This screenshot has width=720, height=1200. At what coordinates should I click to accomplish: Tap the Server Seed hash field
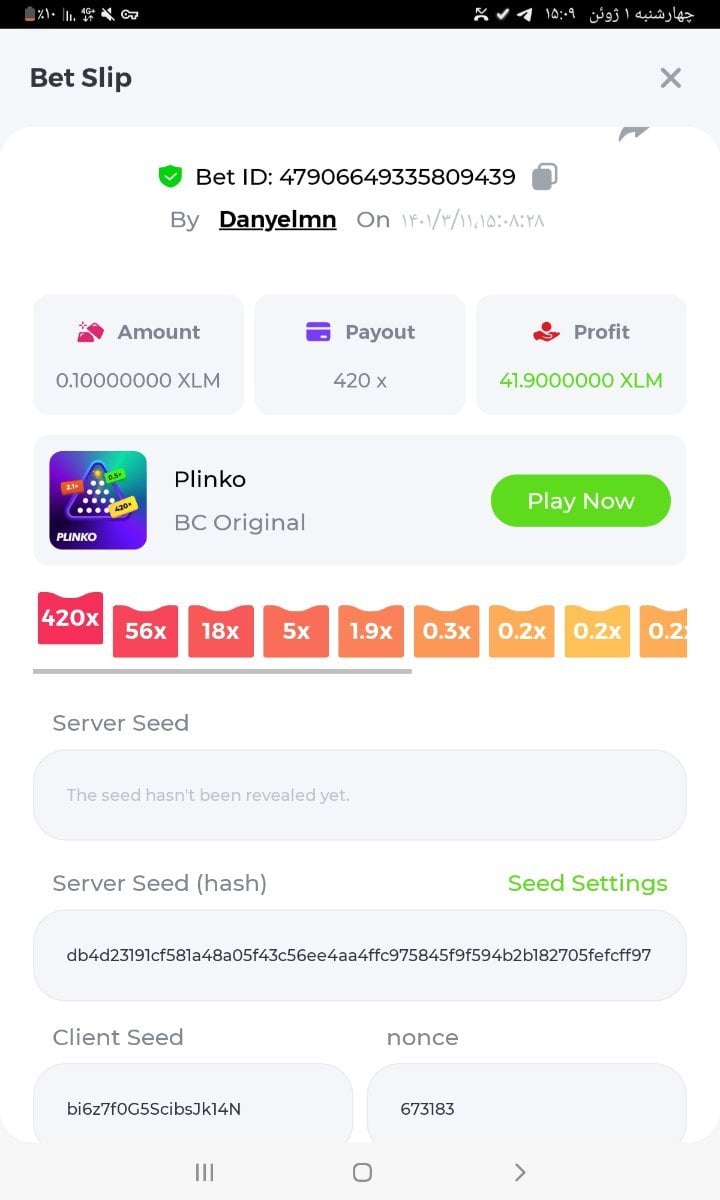click(x=359, y=955)
